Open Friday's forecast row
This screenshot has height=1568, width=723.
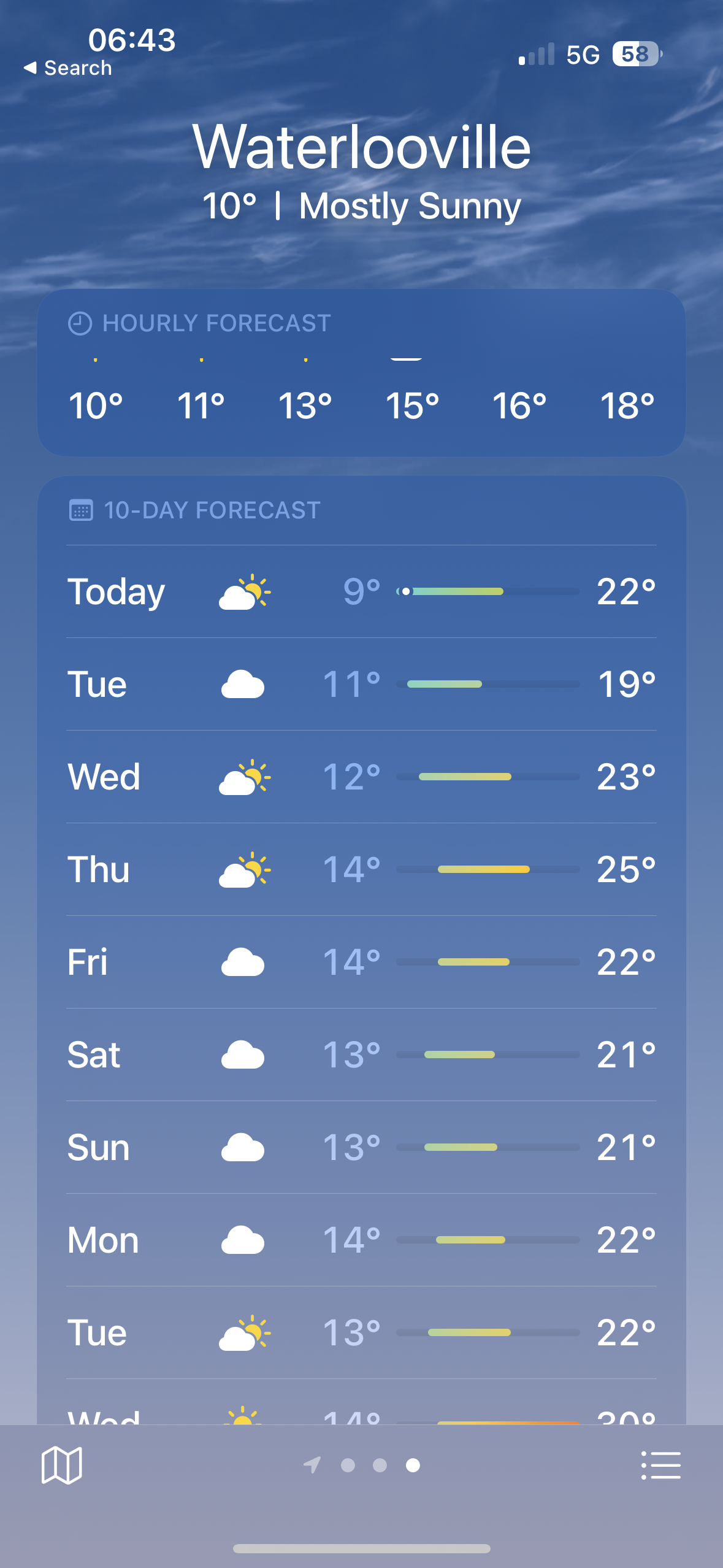point(361,963)
